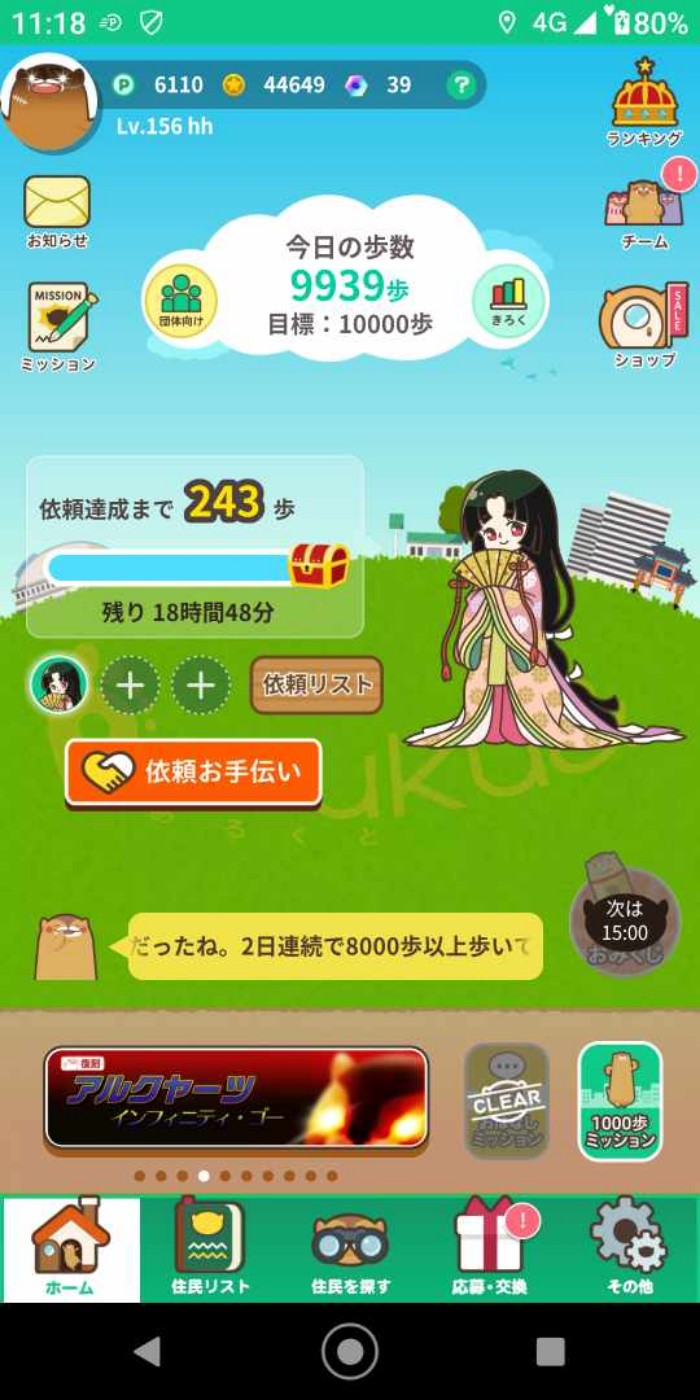Go back using the system back button
The height and width of the screenshot is (1400, 700).
(x=148, y=1351)
